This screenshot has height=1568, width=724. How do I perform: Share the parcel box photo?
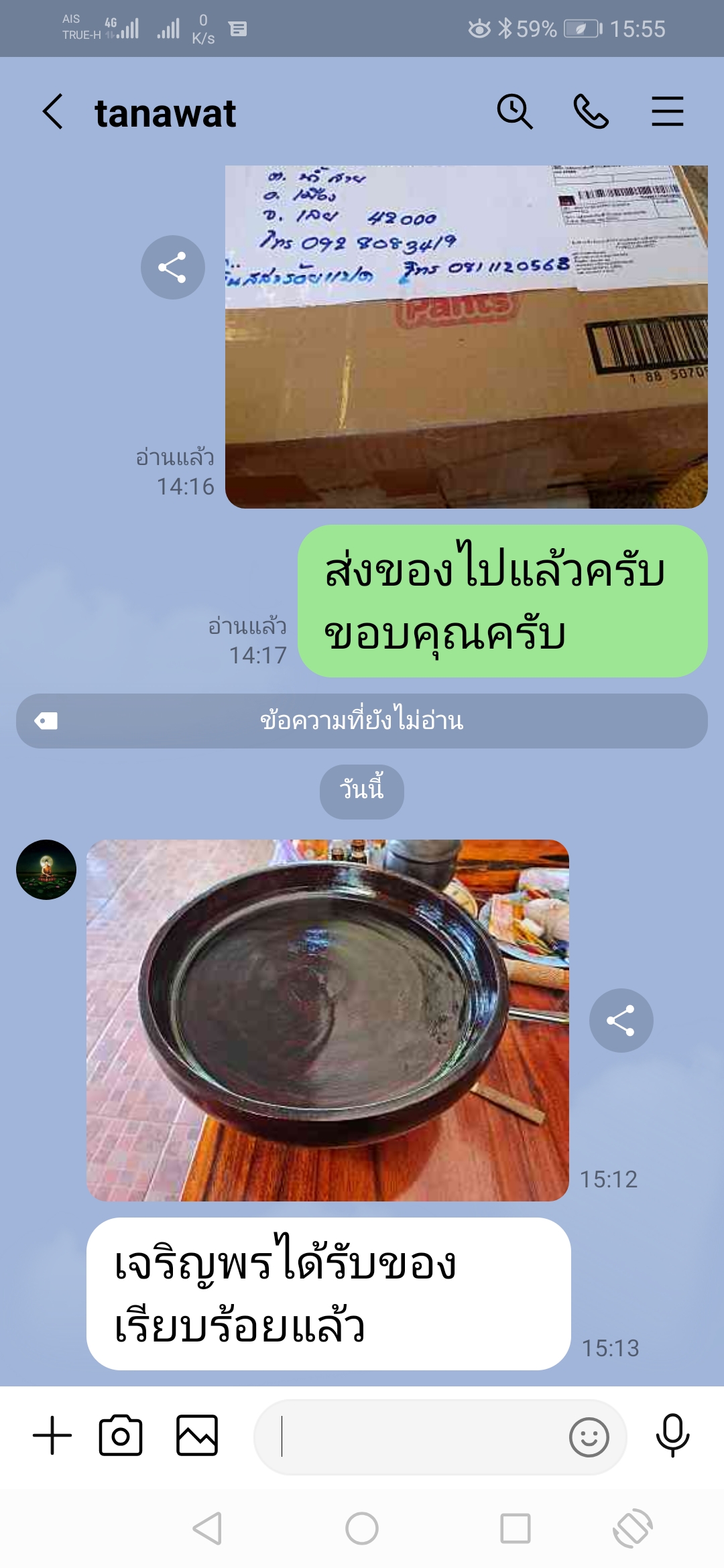(x=172, y=267)
